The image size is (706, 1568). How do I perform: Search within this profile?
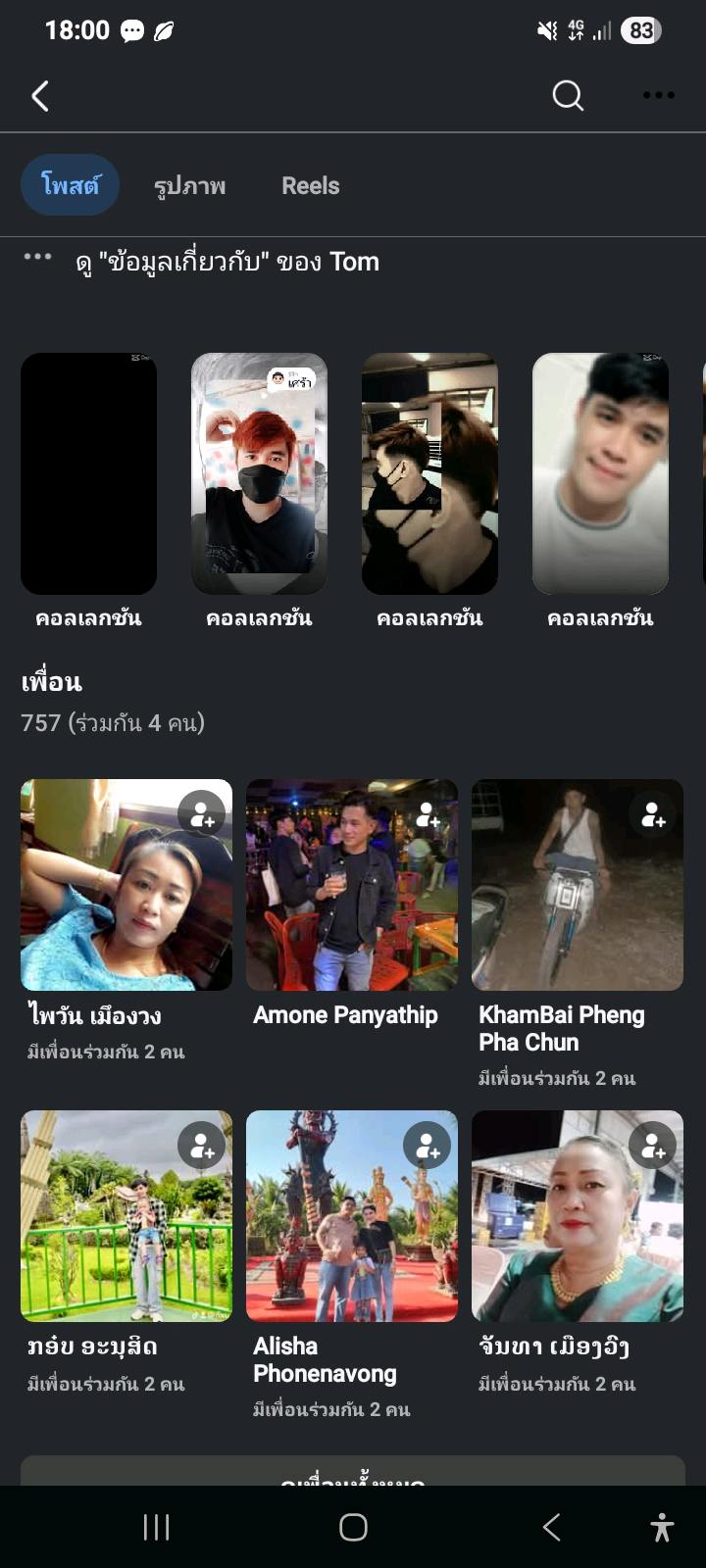tap(568, 96)
